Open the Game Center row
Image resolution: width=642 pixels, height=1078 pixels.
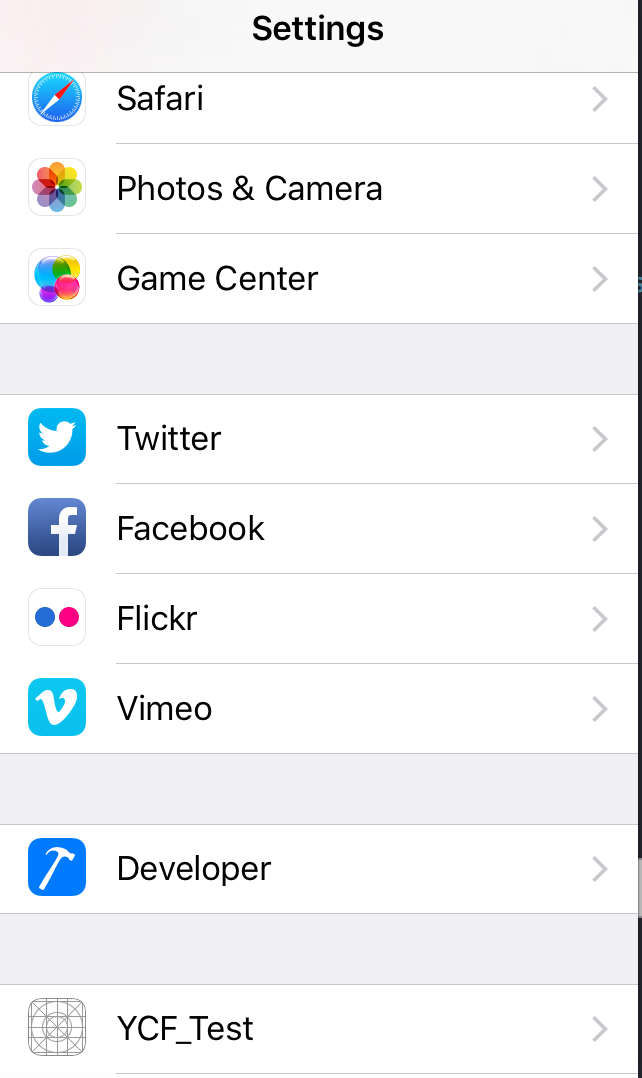tap(320, 279)
